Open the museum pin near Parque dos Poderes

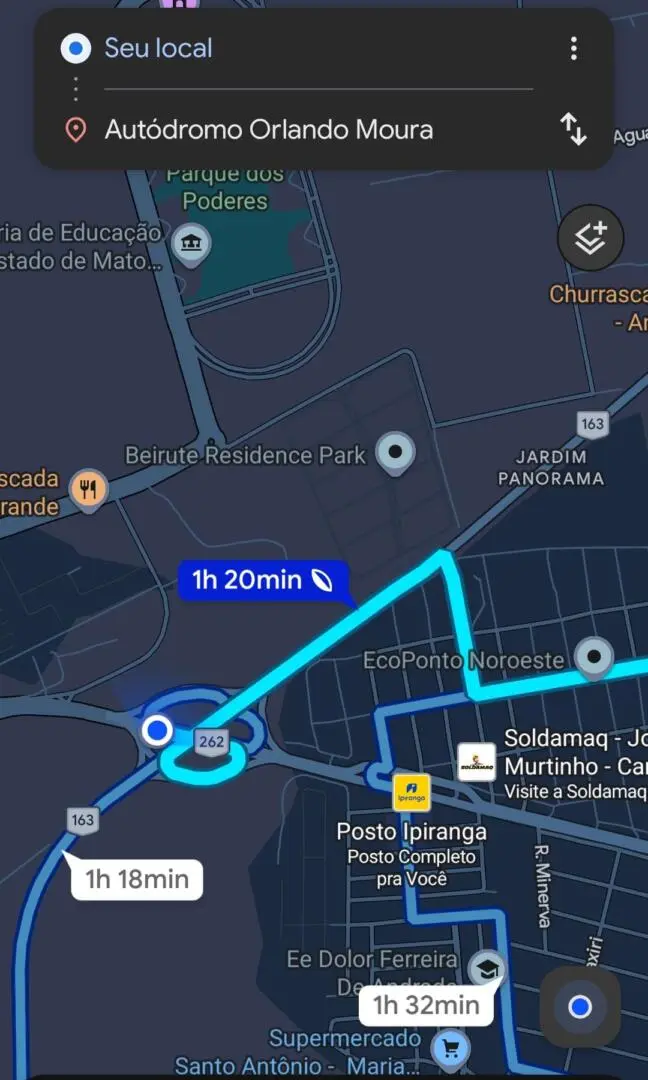click(x=190, y=242)
